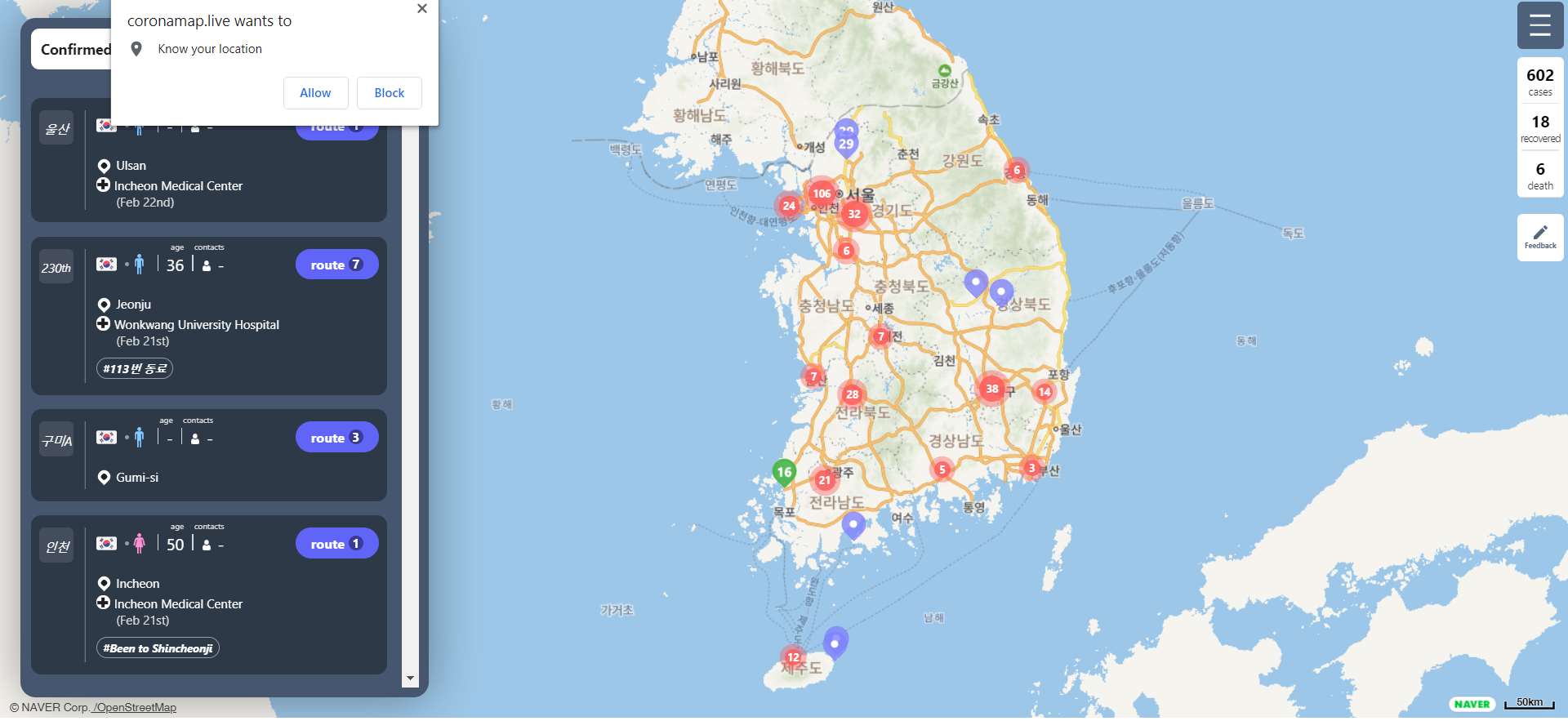Close the location permission popup
1568x721 pixels.
421,9
